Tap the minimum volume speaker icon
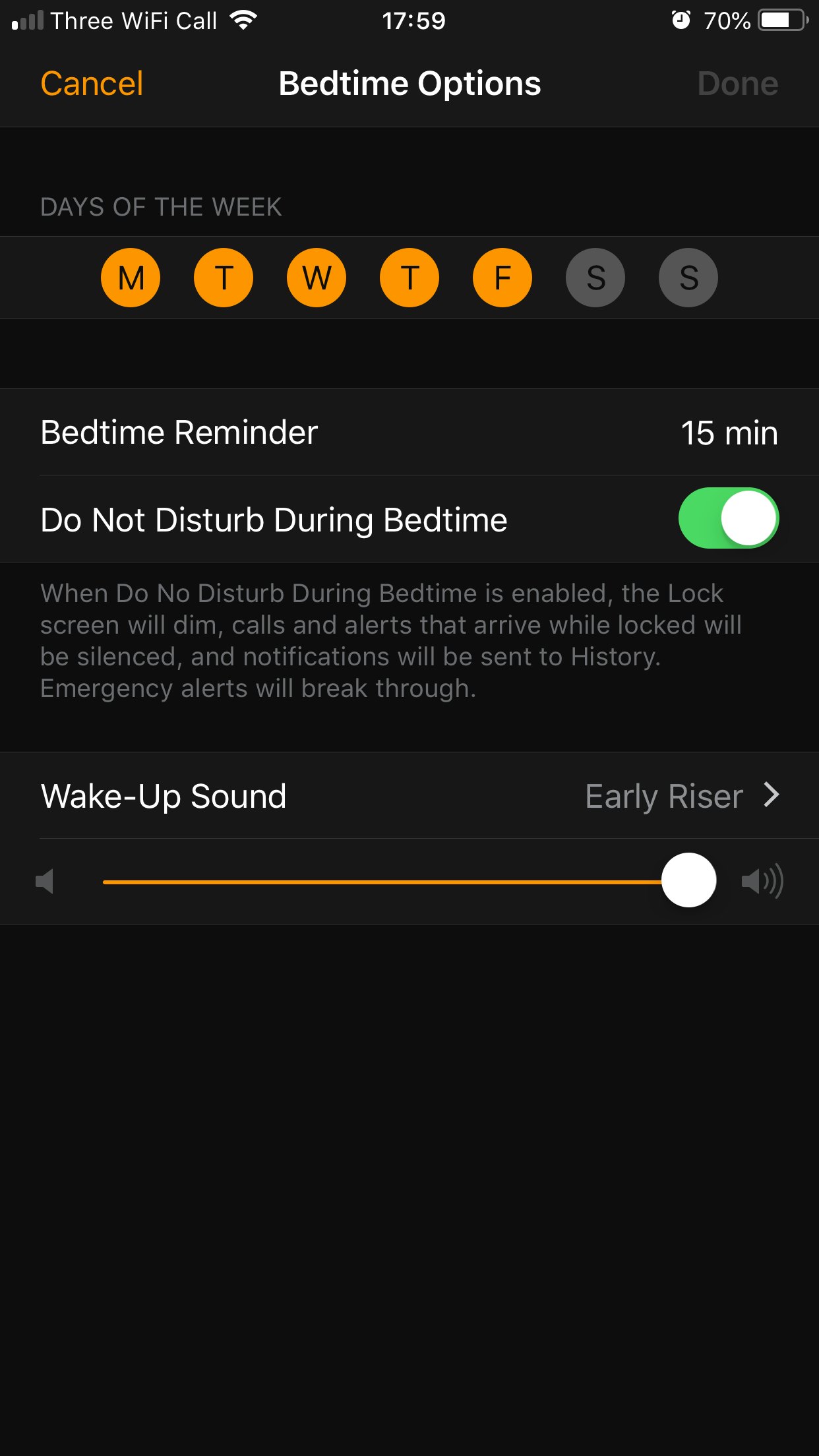 coord(44,880)
